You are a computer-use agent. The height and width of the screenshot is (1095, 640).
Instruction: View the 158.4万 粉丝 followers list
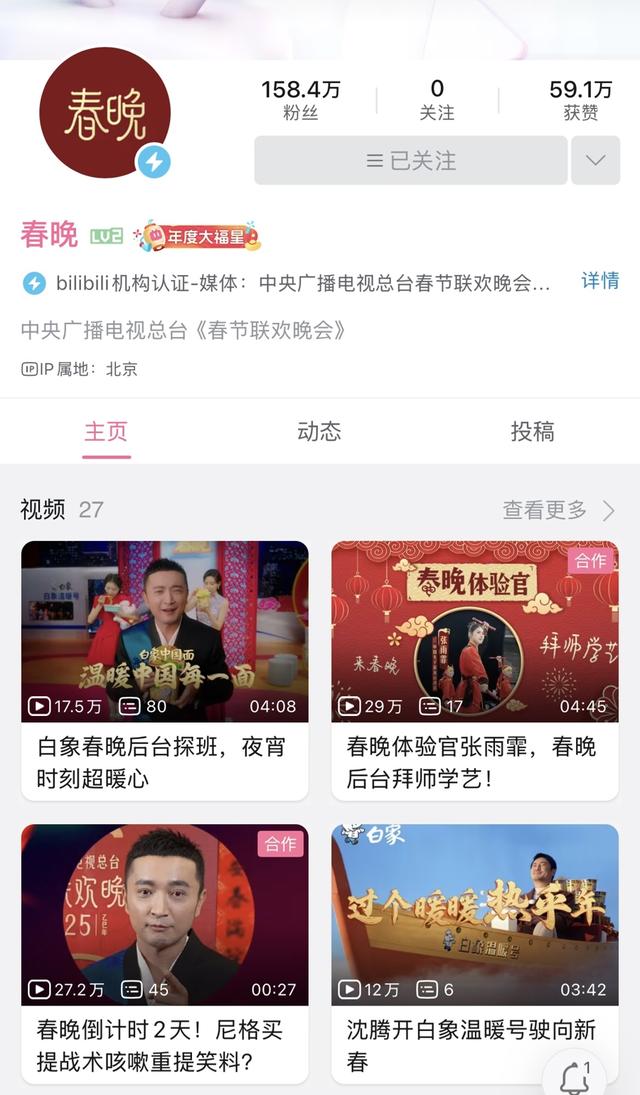pos(300,100)
